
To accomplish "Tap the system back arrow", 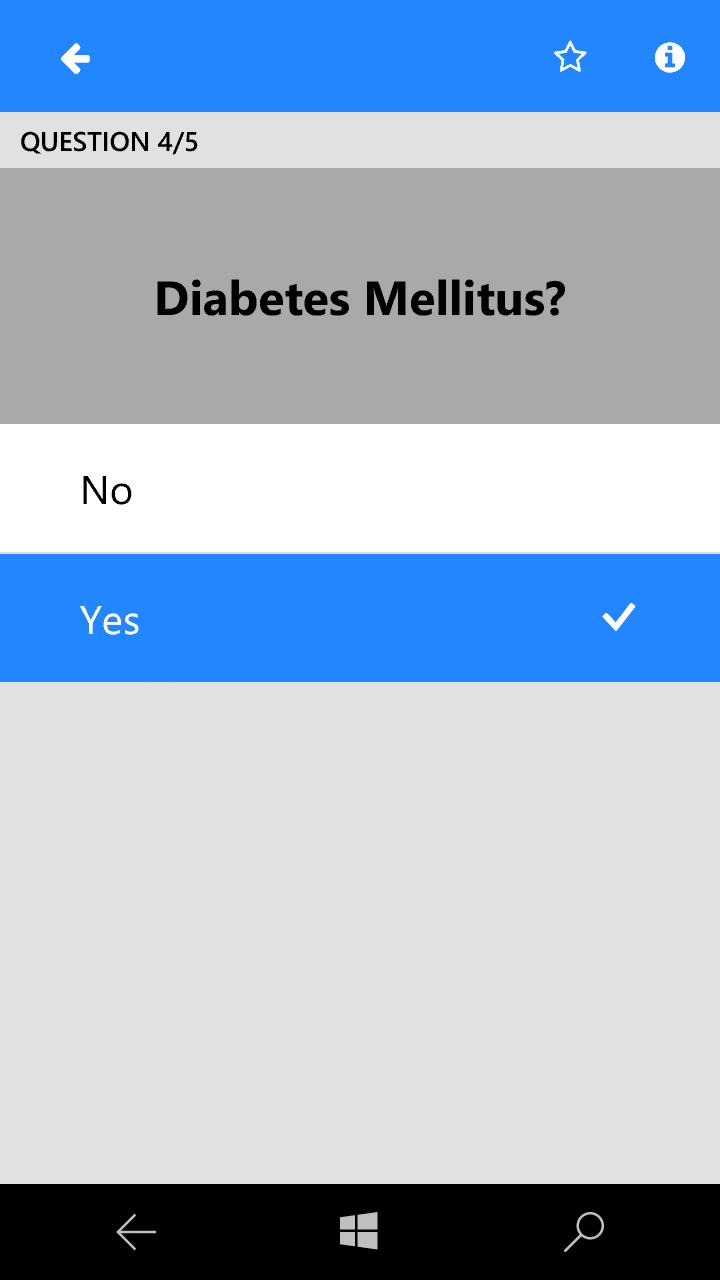I will (136, 1232).
